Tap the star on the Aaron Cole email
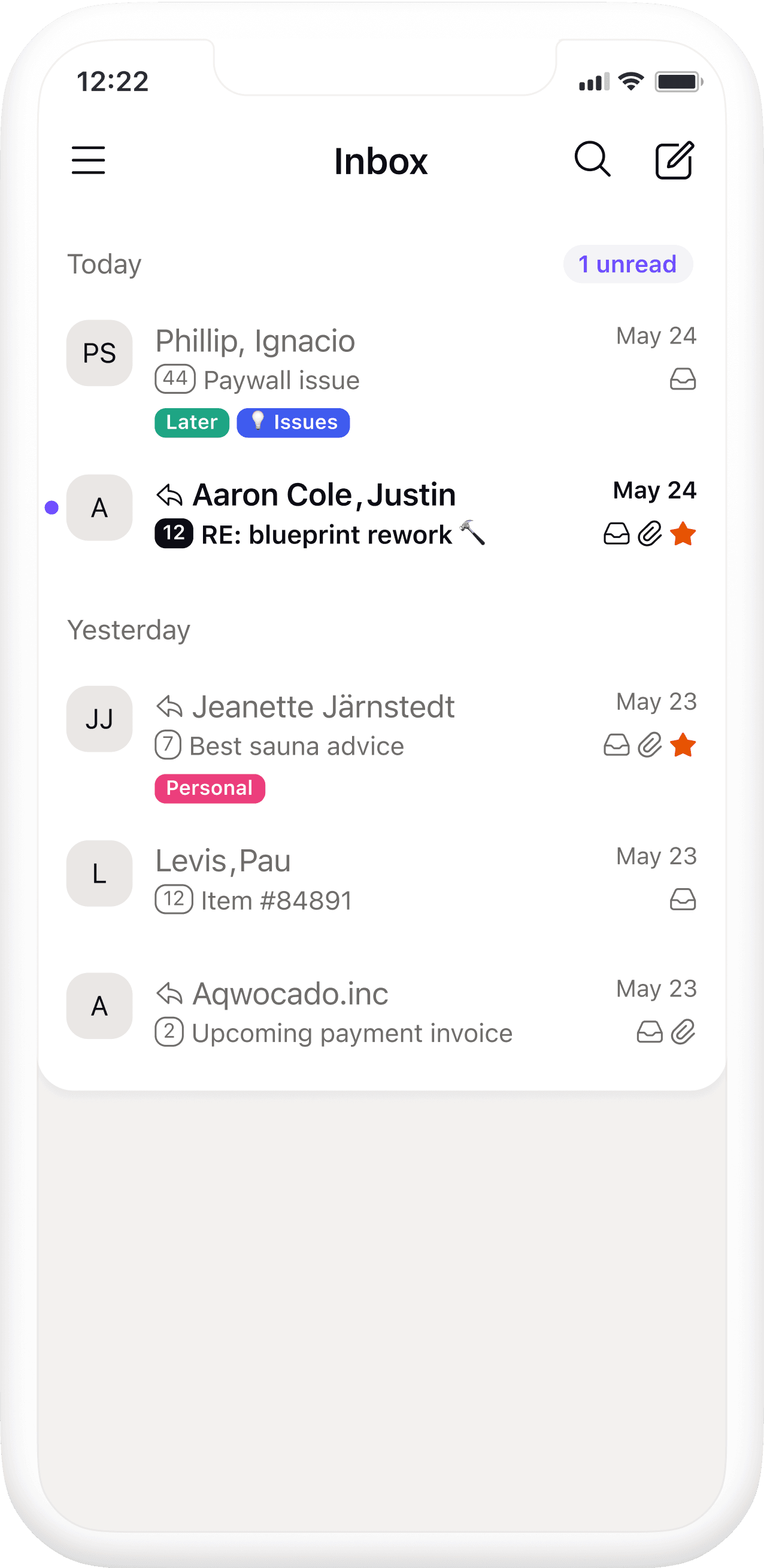This screenshot has height=1568, width=764. (683, 534)
